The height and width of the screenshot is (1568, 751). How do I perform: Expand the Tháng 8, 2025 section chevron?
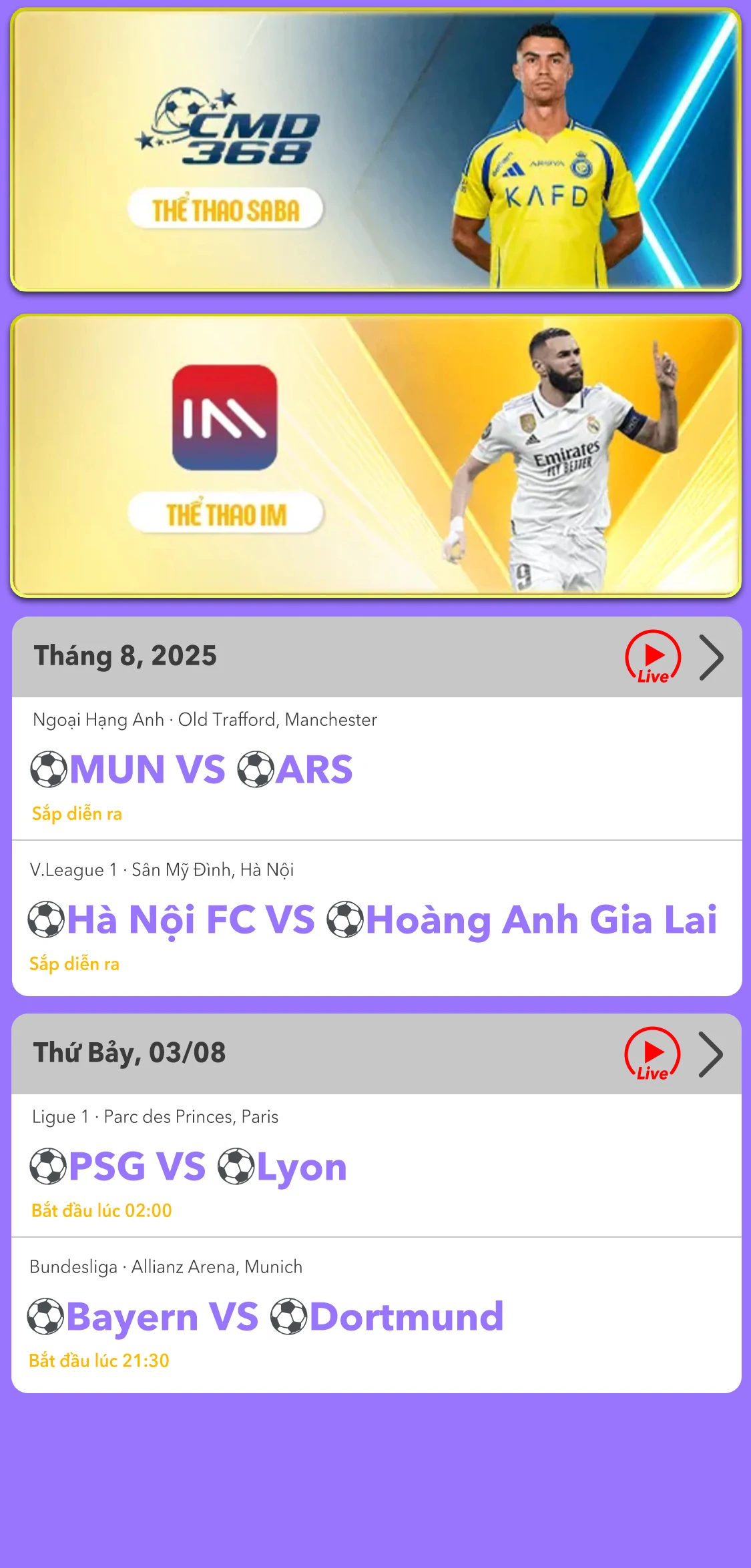[x=711, y=657]
